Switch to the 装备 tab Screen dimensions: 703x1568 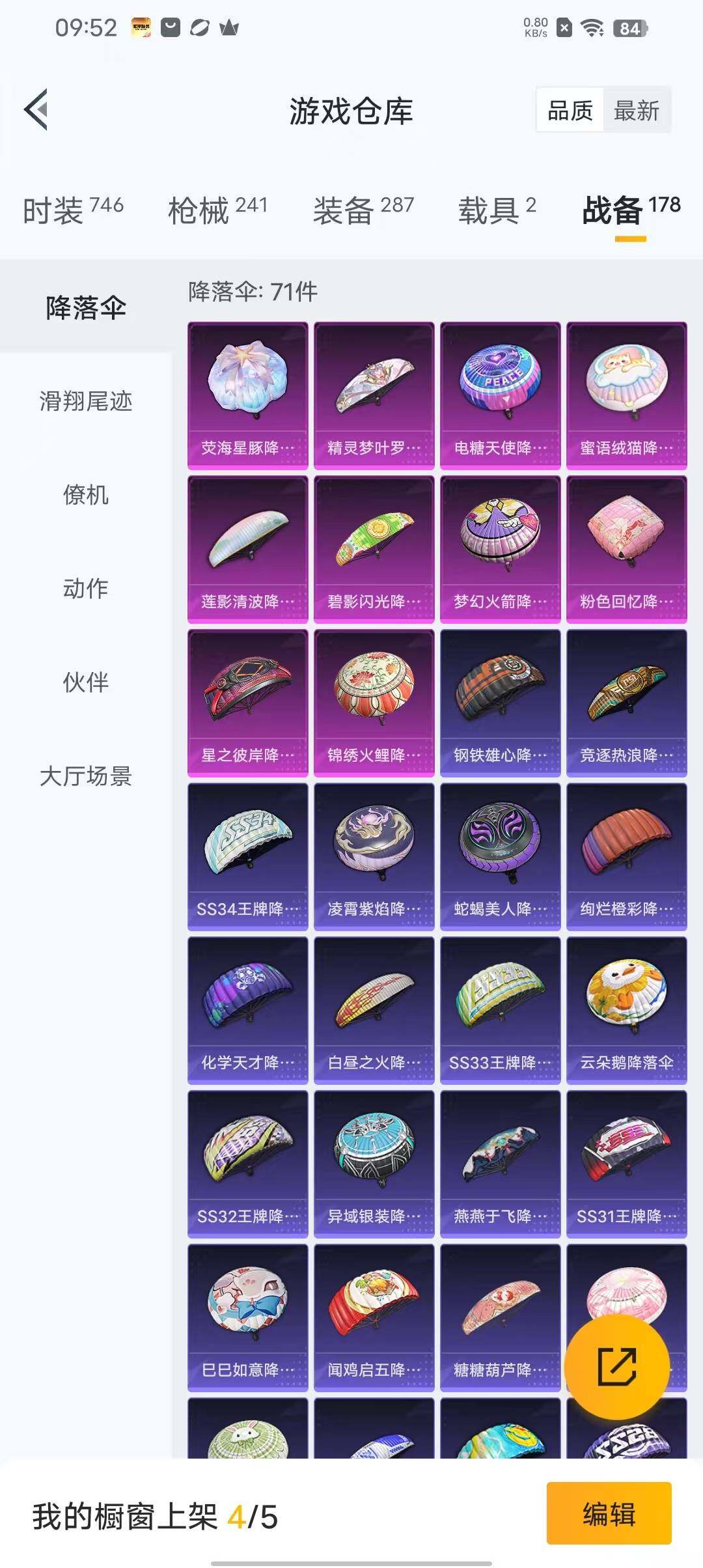[363, 210]
